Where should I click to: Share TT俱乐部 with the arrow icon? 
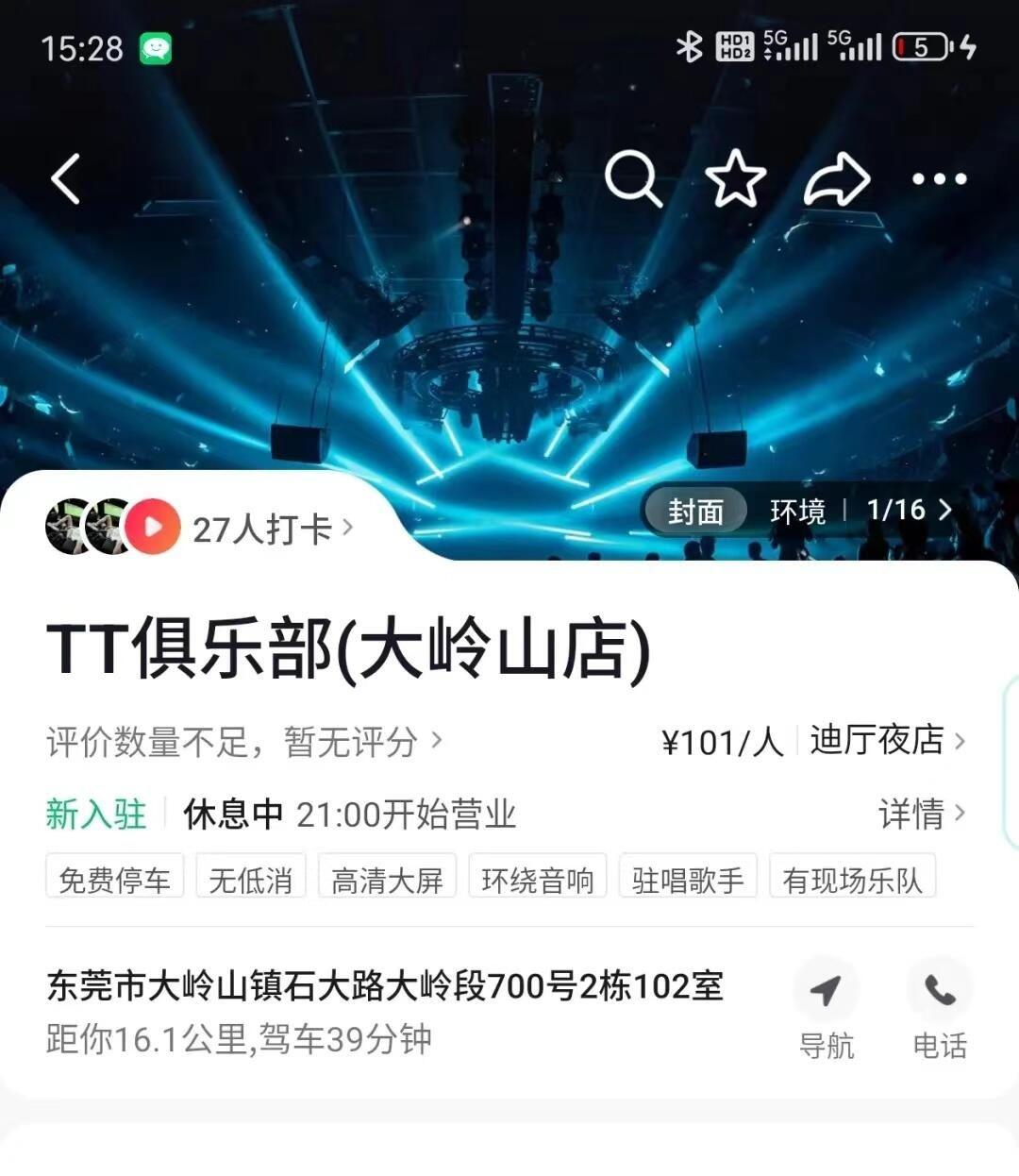pos(836,179)
